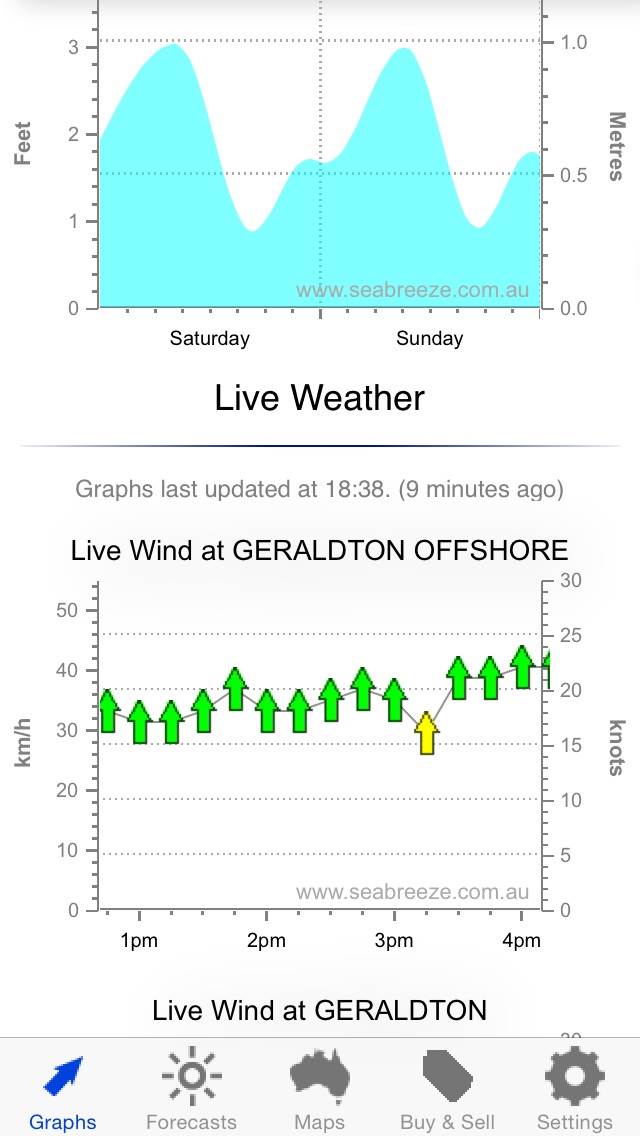Open the Forecasts tab
The height and width of the screenshot is (1136, 640).
[x=191, y=1090]
